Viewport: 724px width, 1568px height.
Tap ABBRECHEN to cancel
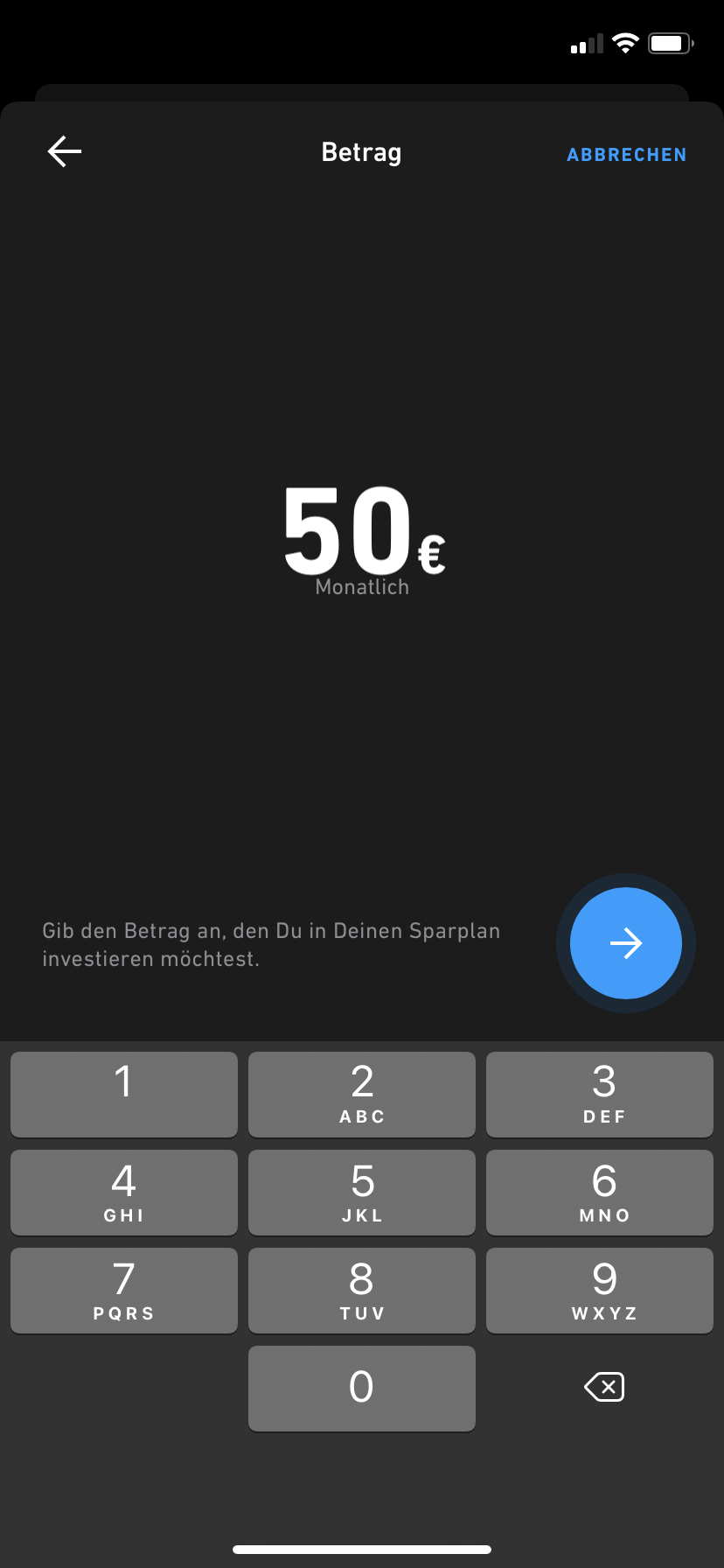click(626, 155)
